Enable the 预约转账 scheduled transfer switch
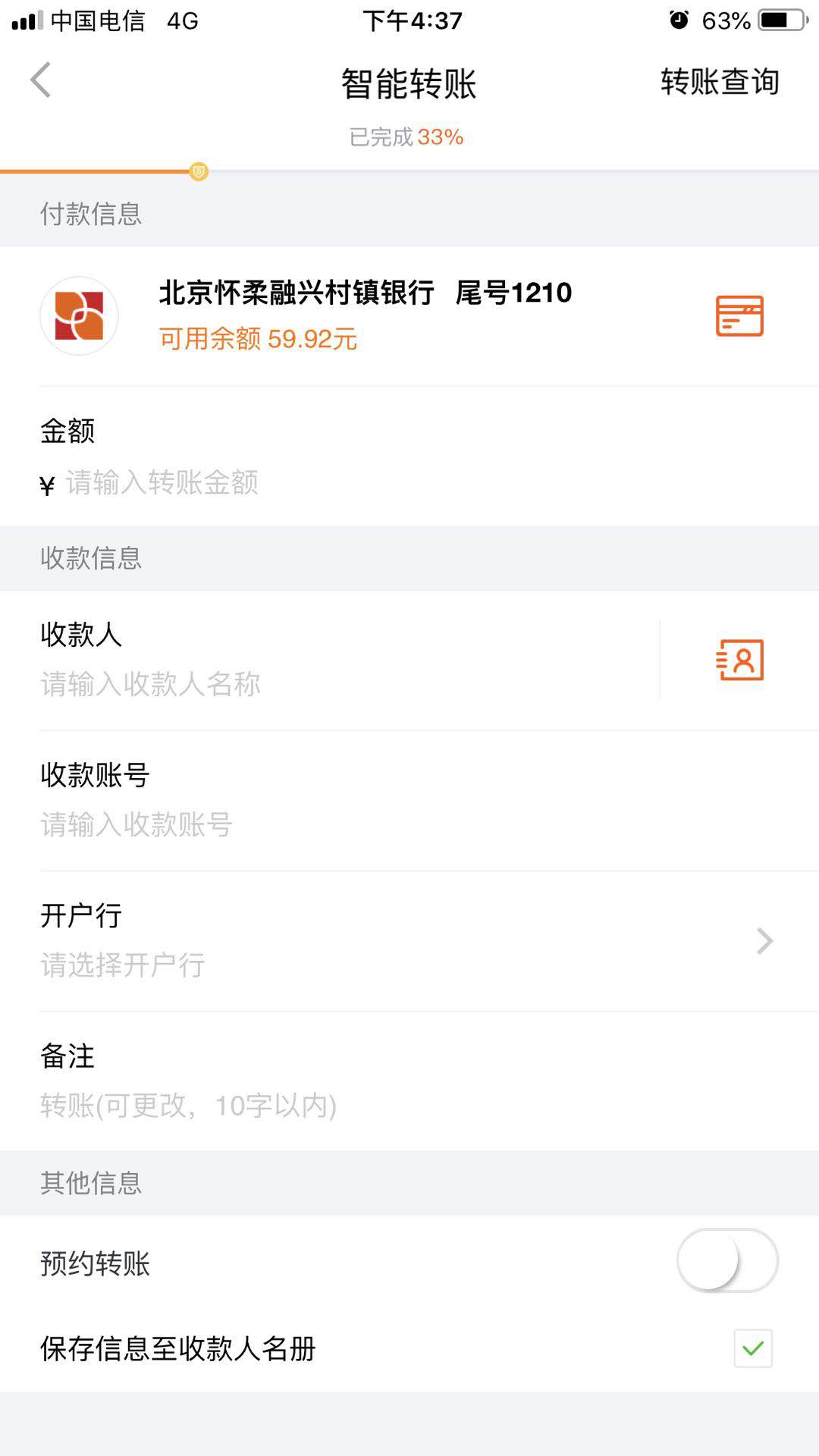Viewport: 819px width, 1456px height. (x=727, y=1260)
